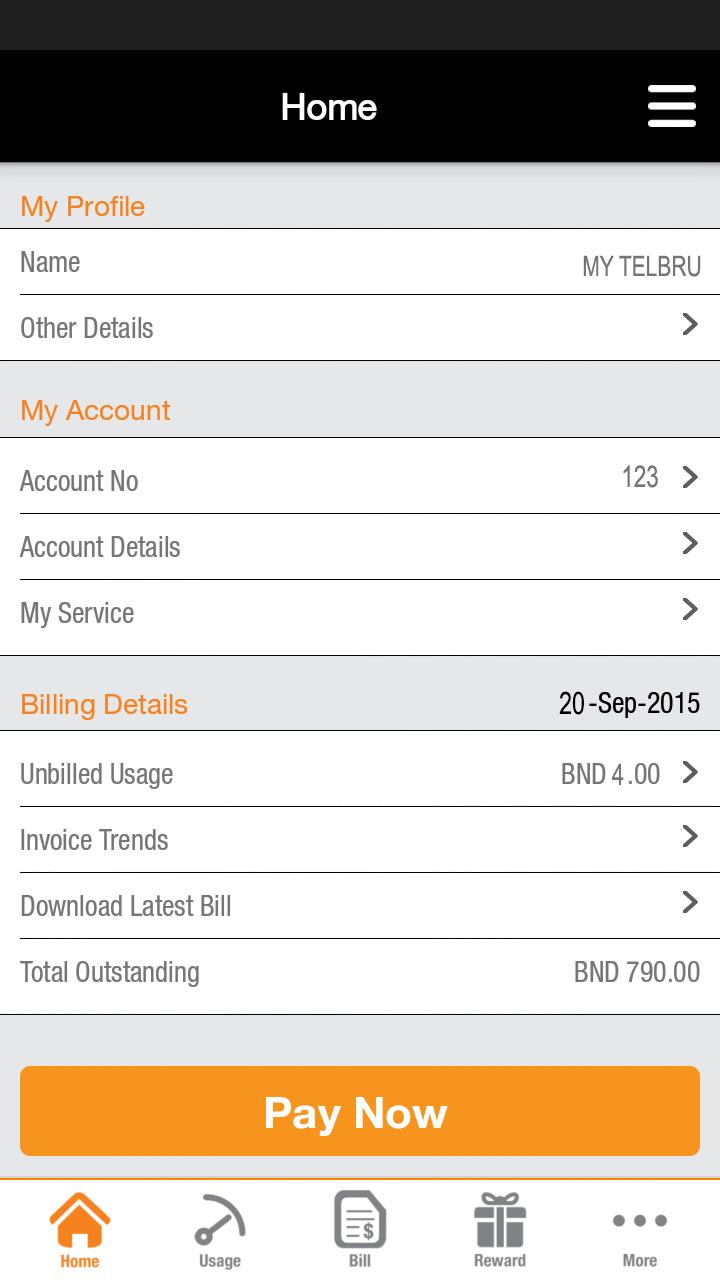Tap the billing date 20-Sep-2015
The height and width of the screenshot is (1280, 720).
click(x=629, y=703)
